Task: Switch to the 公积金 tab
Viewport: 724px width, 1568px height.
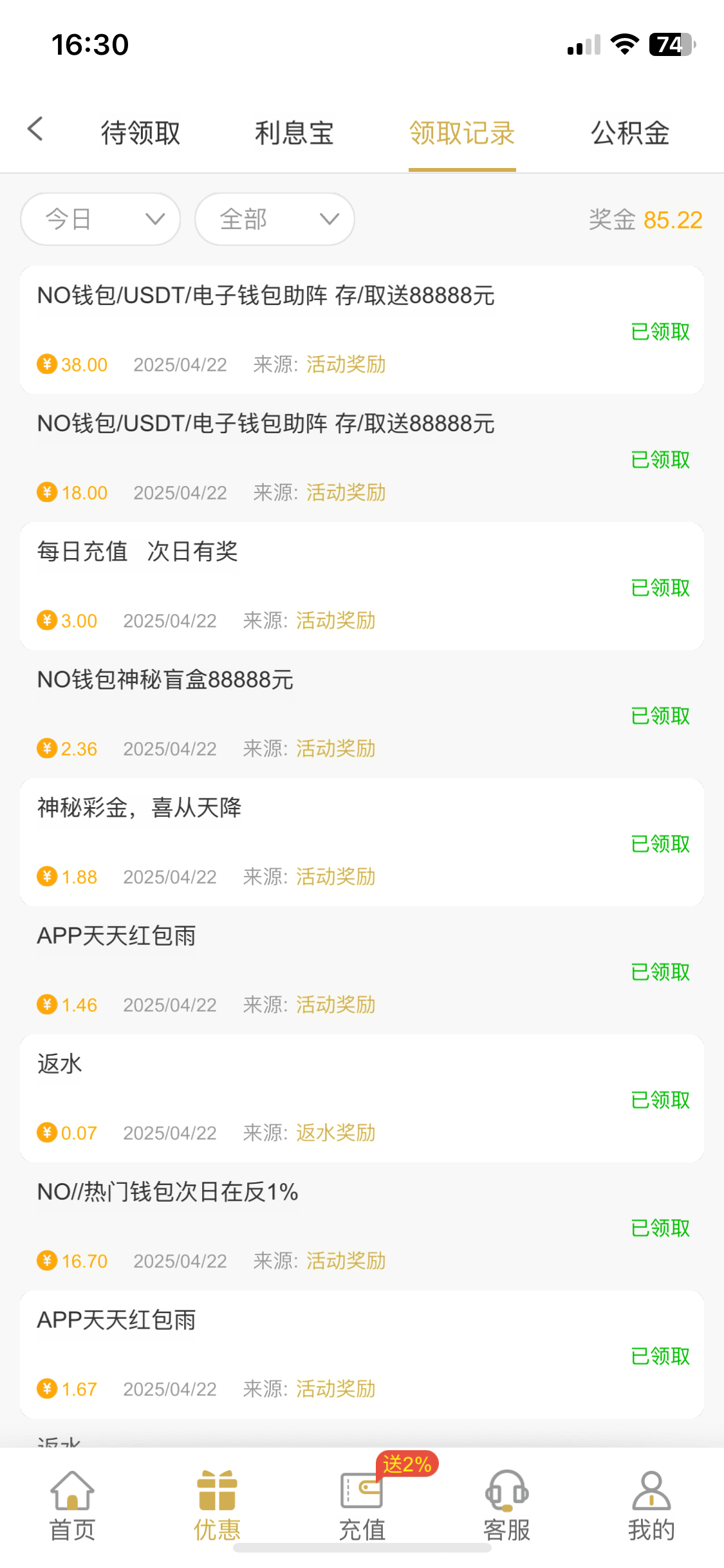Action: click(631, 133)
